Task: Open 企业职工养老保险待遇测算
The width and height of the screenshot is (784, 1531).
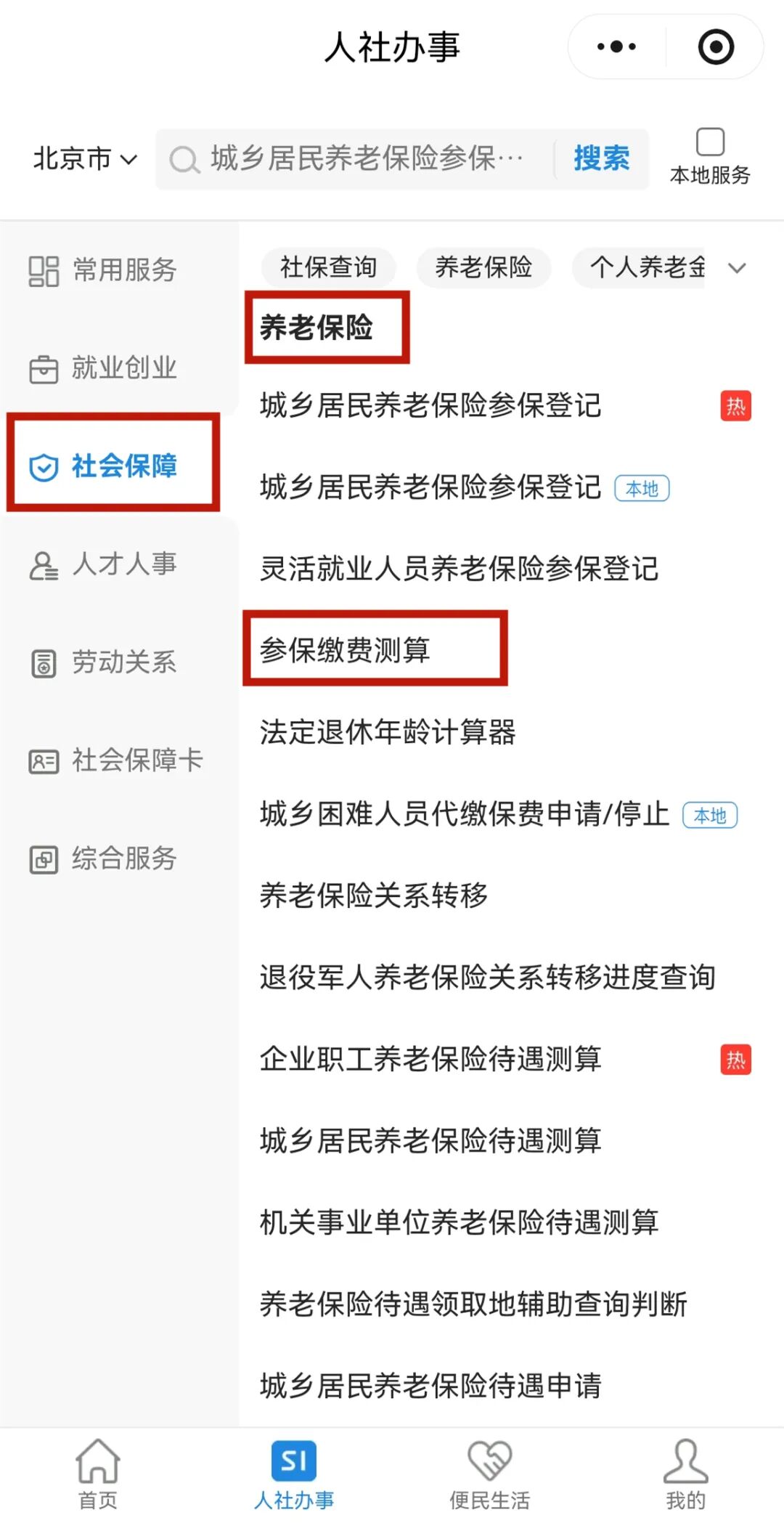Action: (430, 1059)
